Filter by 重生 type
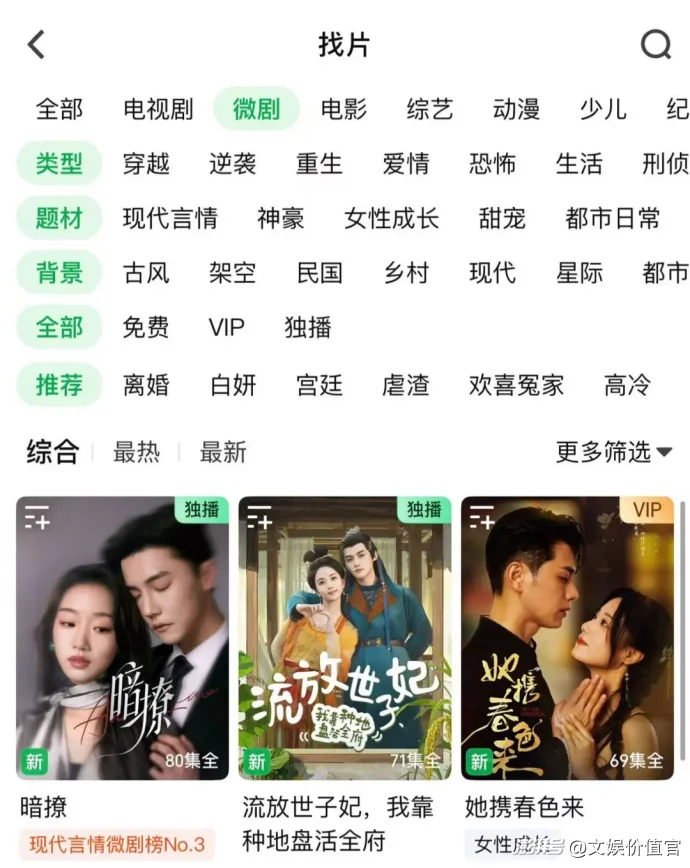This screenshot has width=690, height=868. (x=319, y=164)
